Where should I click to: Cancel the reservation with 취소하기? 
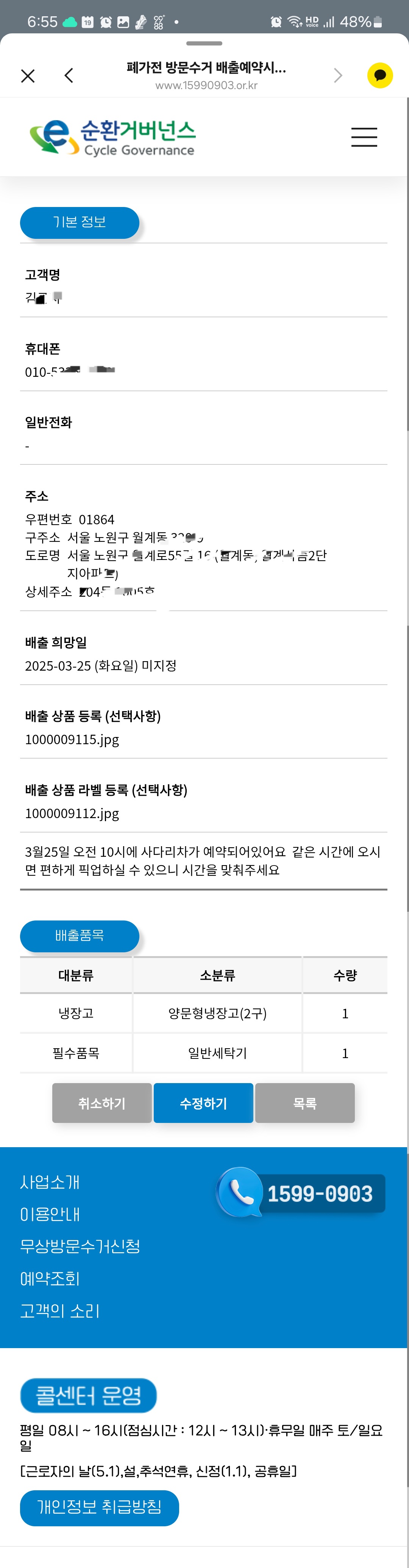(x=101, y=1102)
